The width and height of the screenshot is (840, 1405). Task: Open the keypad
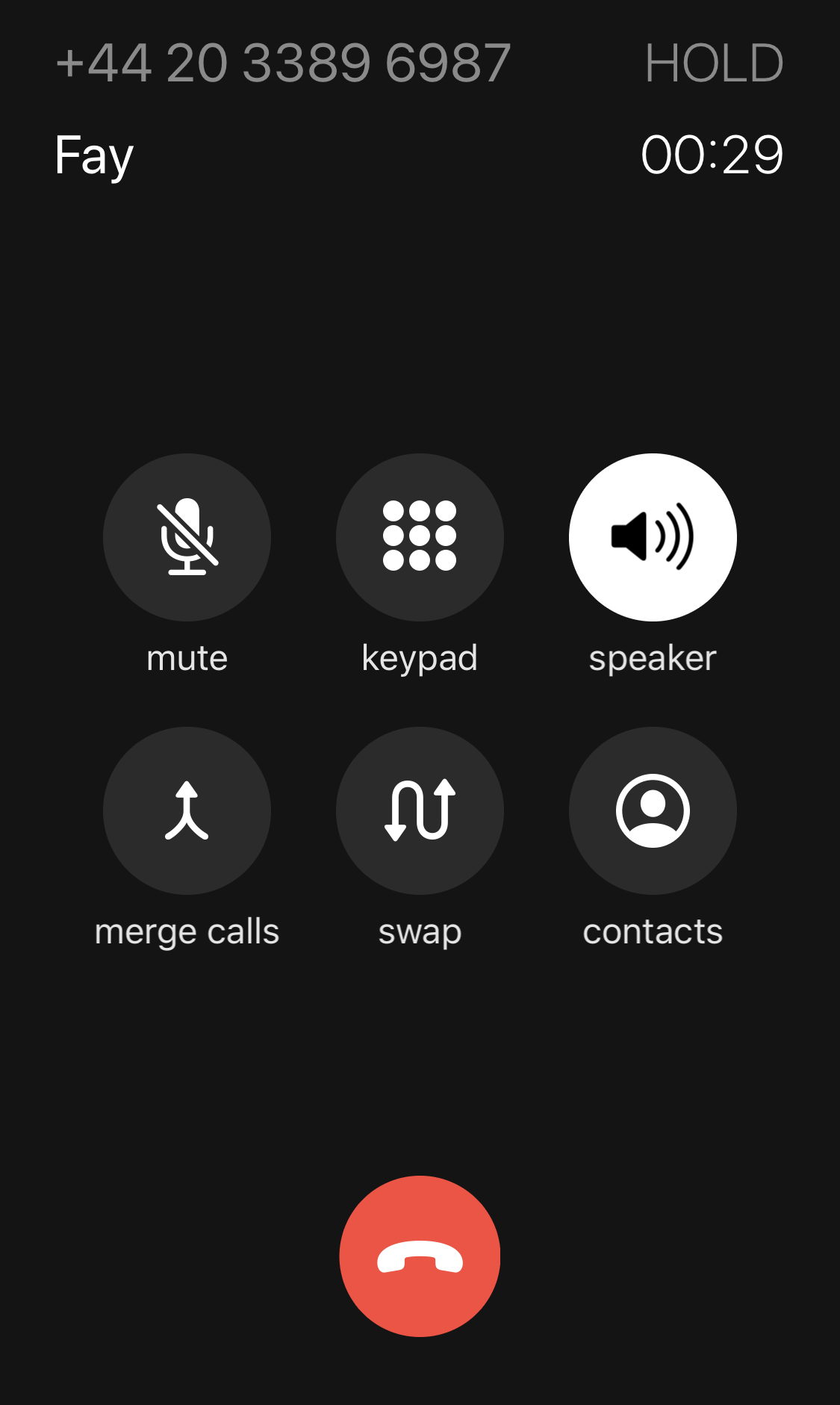point(420,537)
